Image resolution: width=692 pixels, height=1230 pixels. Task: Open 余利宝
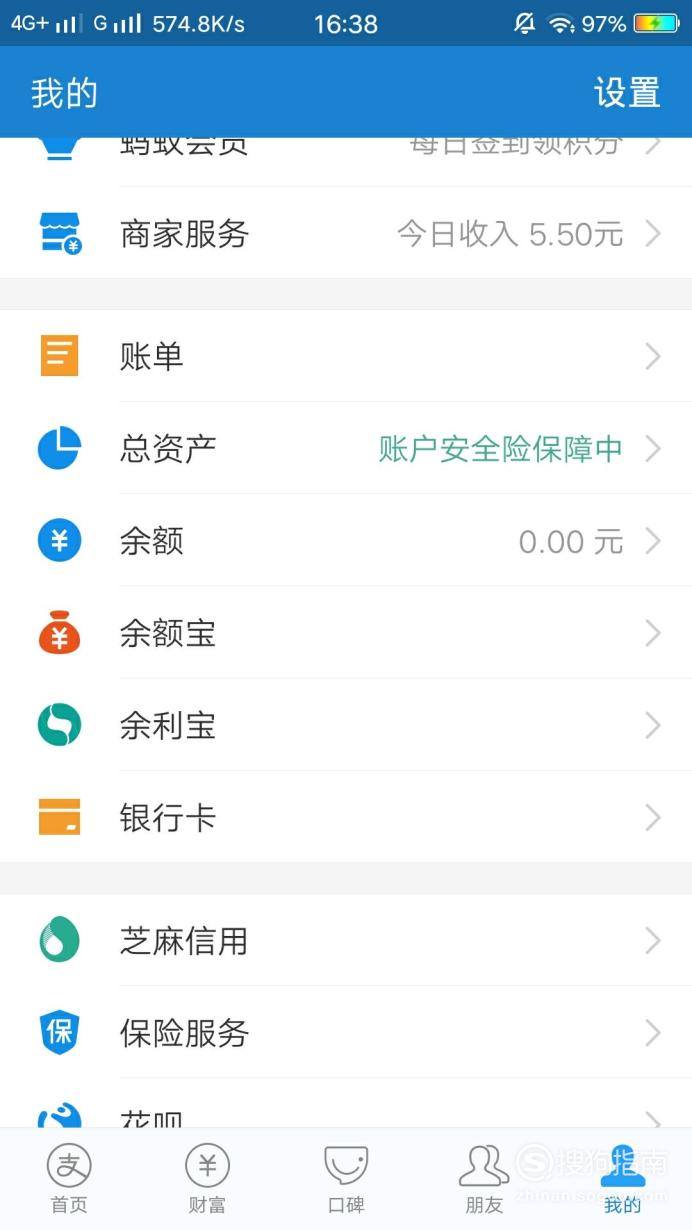[x=346, y=725]
